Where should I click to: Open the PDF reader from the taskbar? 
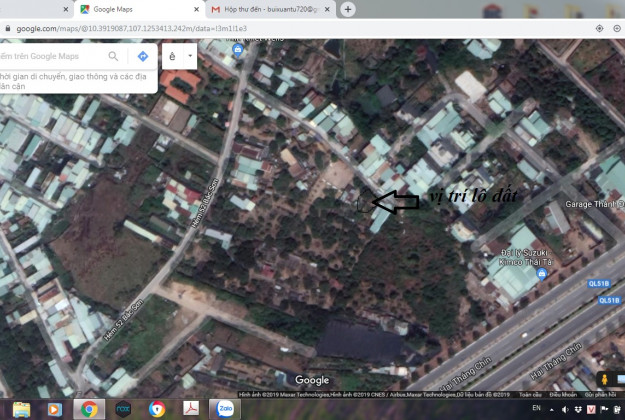189,409
